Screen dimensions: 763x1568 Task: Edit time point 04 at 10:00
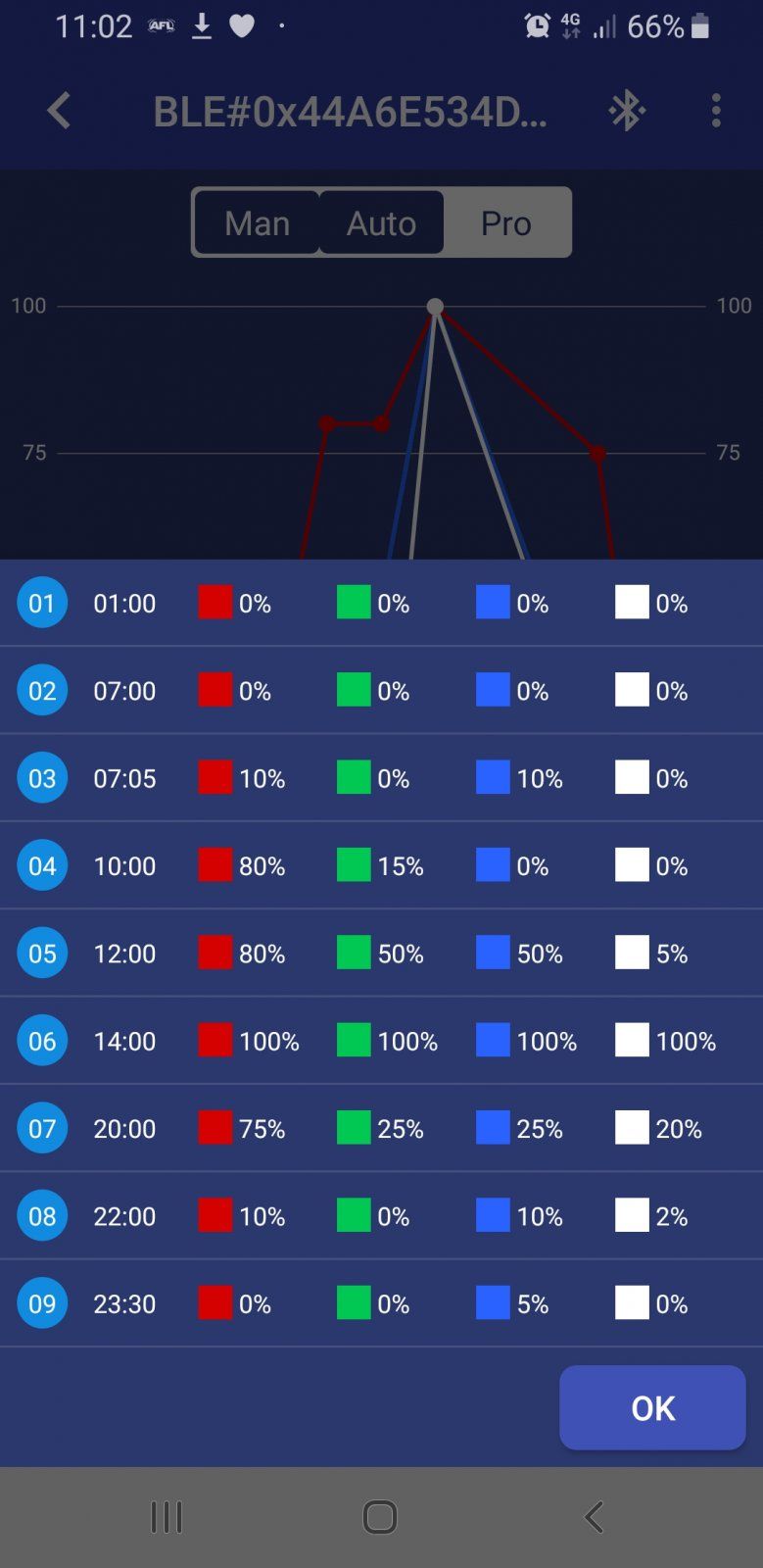pyautogui.click(x=42, y=865)
